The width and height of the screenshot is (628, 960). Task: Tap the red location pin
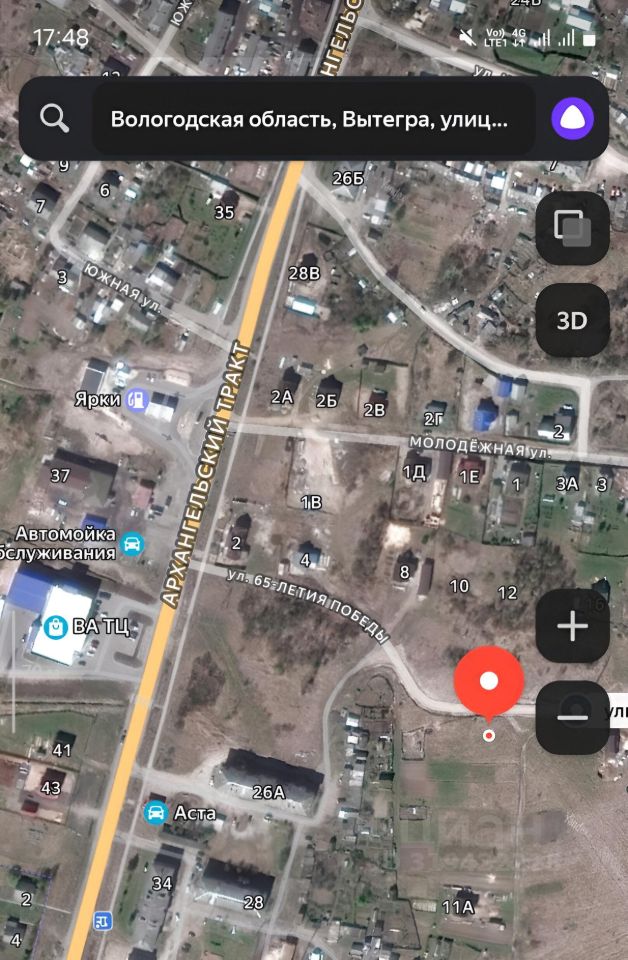point(488,682)
